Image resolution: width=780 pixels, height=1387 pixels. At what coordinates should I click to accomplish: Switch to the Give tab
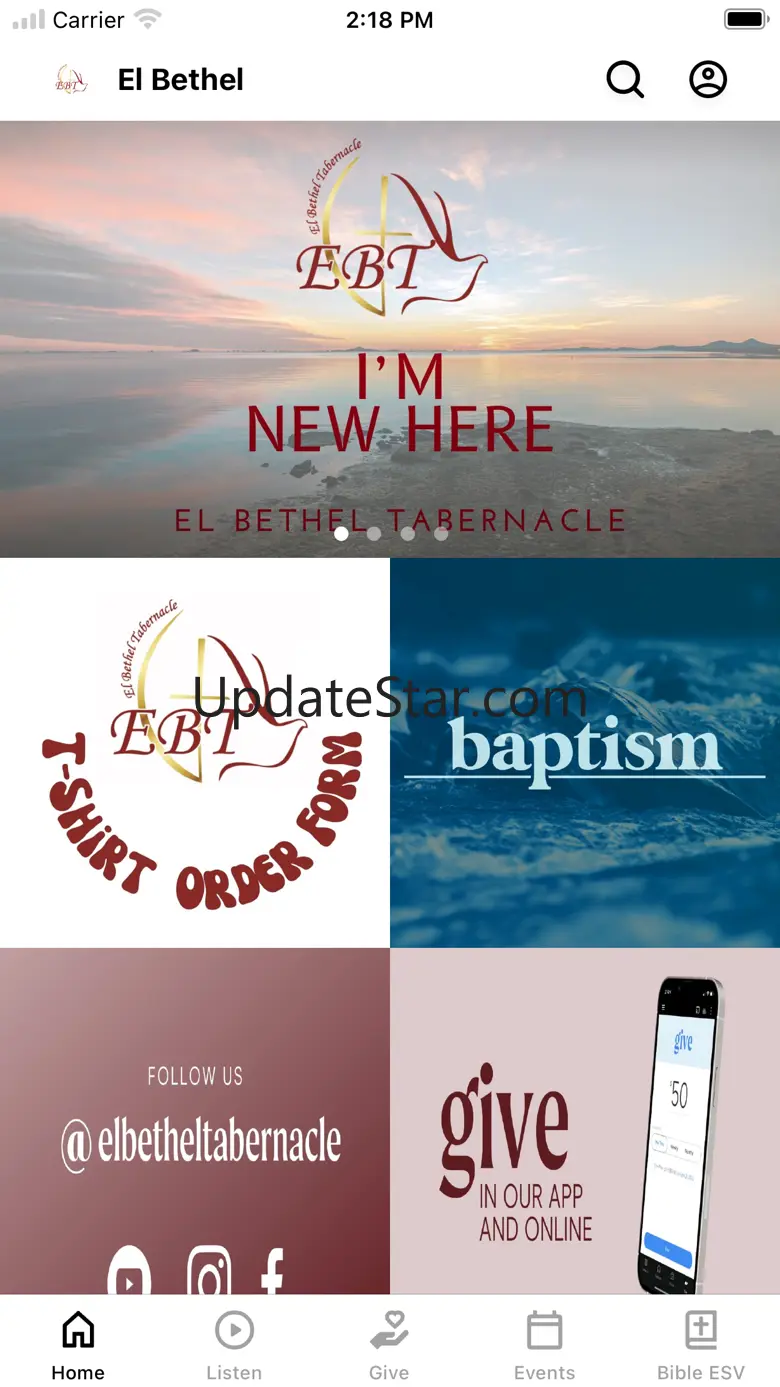tap(389, 1346)
